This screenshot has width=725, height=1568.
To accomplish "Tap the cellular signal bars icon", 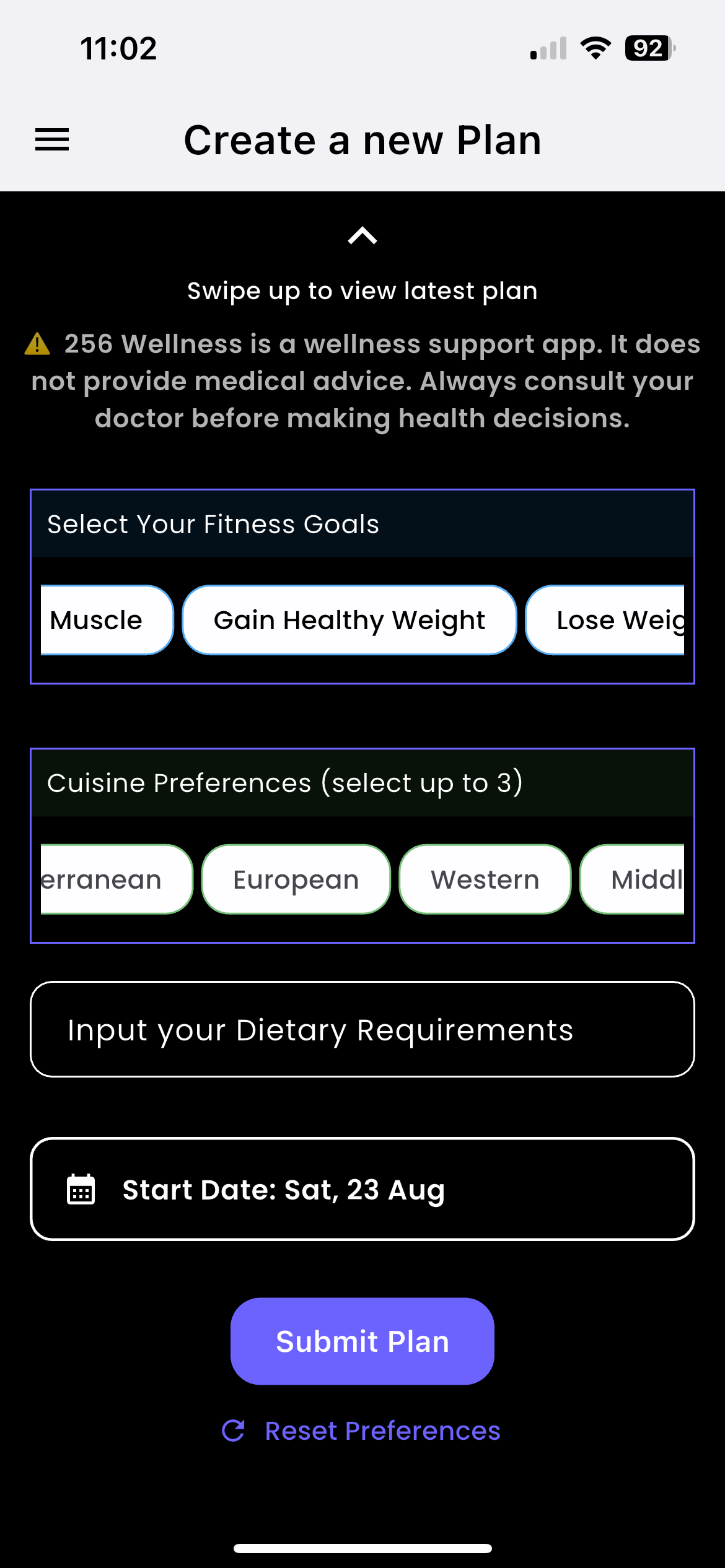I will (547, 48).
